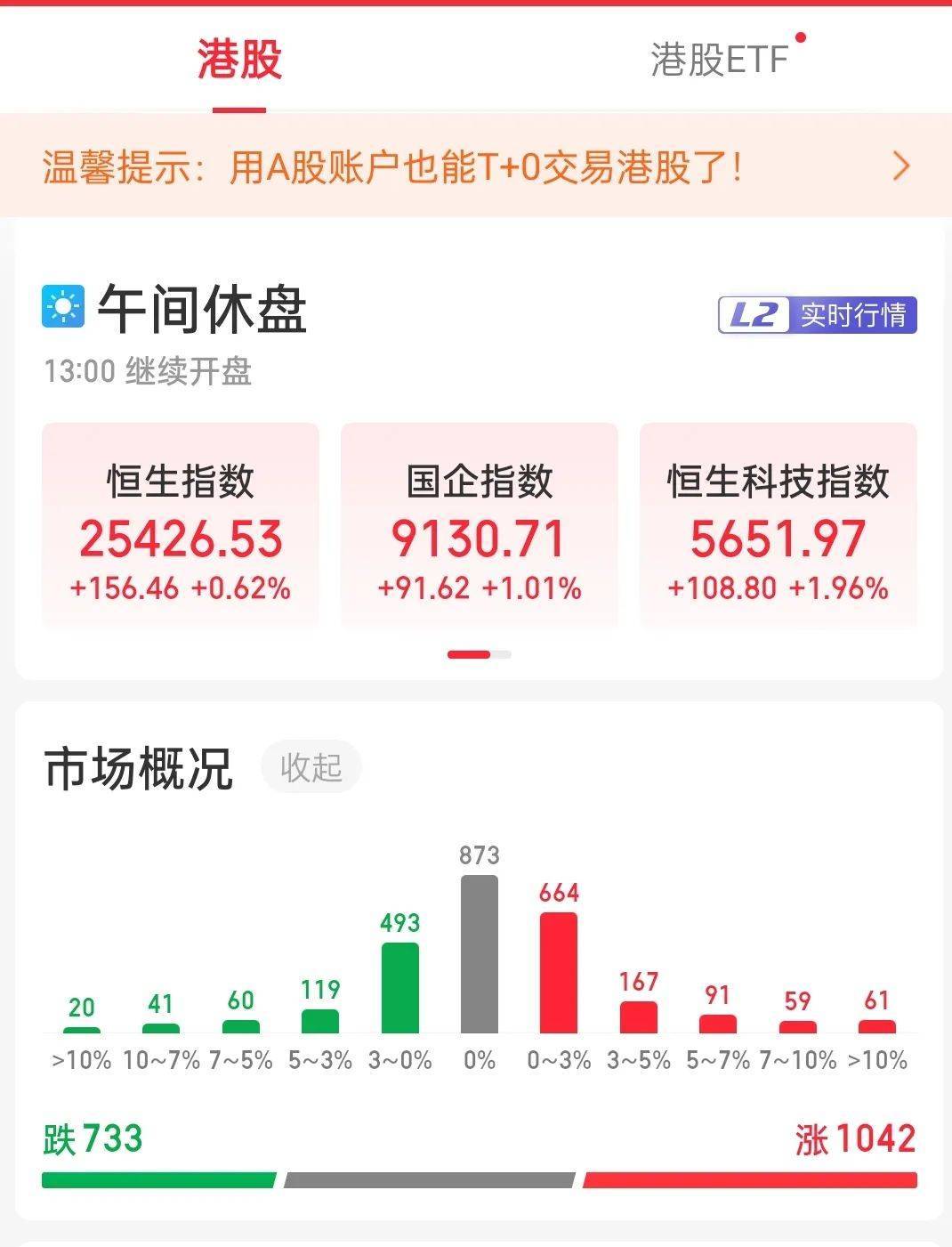Collapse 市场概况 using the 收起 toggle
This screenshot has height=1247, width=952.
[x=311, y=767]
